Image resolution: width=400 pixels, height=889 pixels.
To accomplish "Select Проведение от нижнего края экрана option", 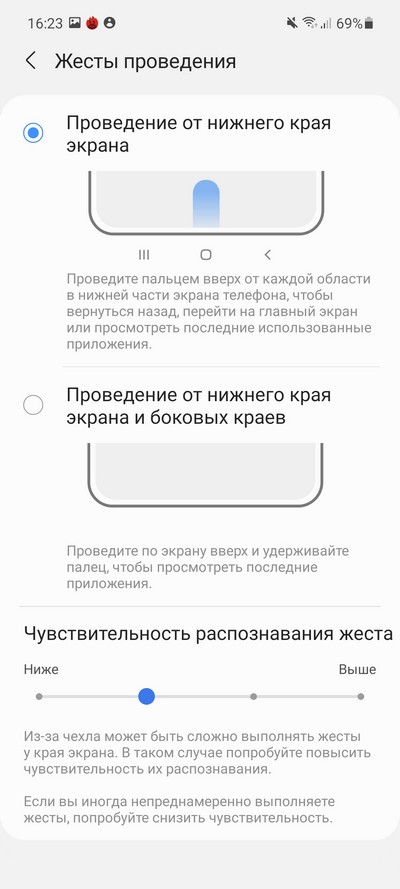I will (x=33, y=133).
